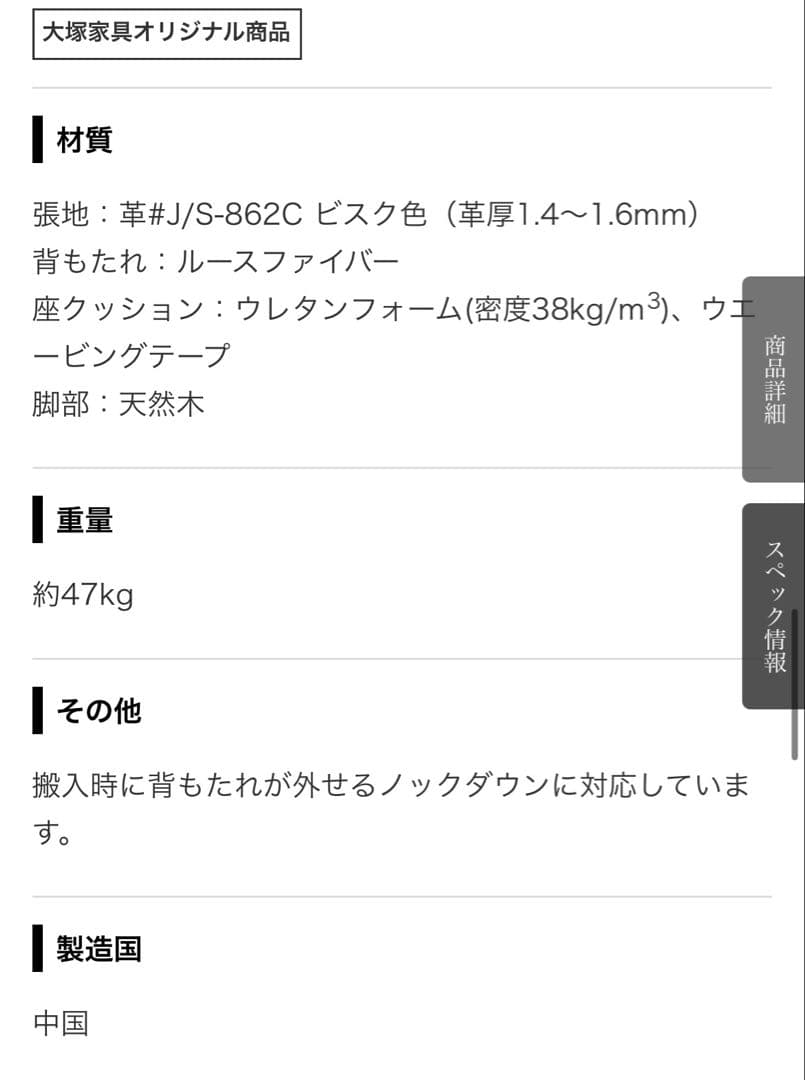Click the 背もたれ ルースファイバー line

tap(215, 259)
